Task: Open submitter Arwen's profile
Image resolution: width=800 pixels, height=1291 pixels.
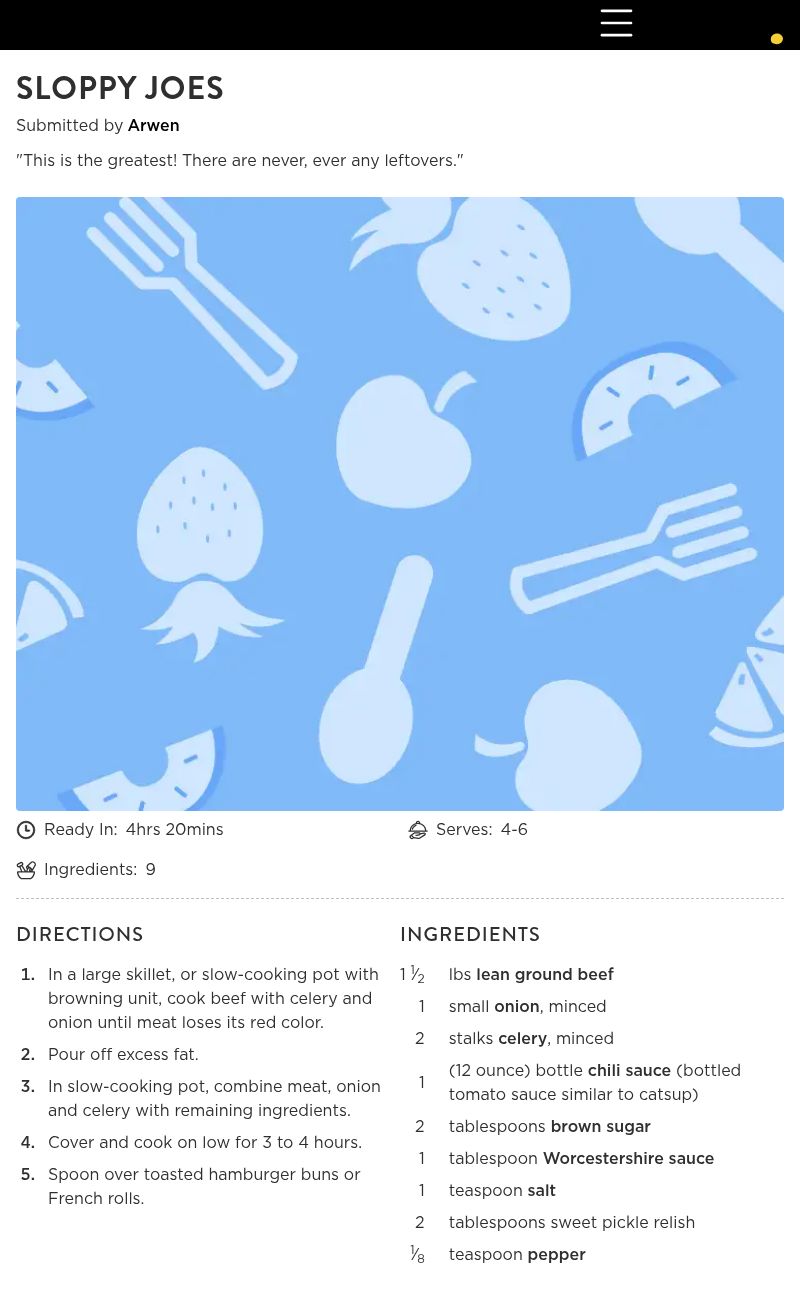Action: point(153,126)
